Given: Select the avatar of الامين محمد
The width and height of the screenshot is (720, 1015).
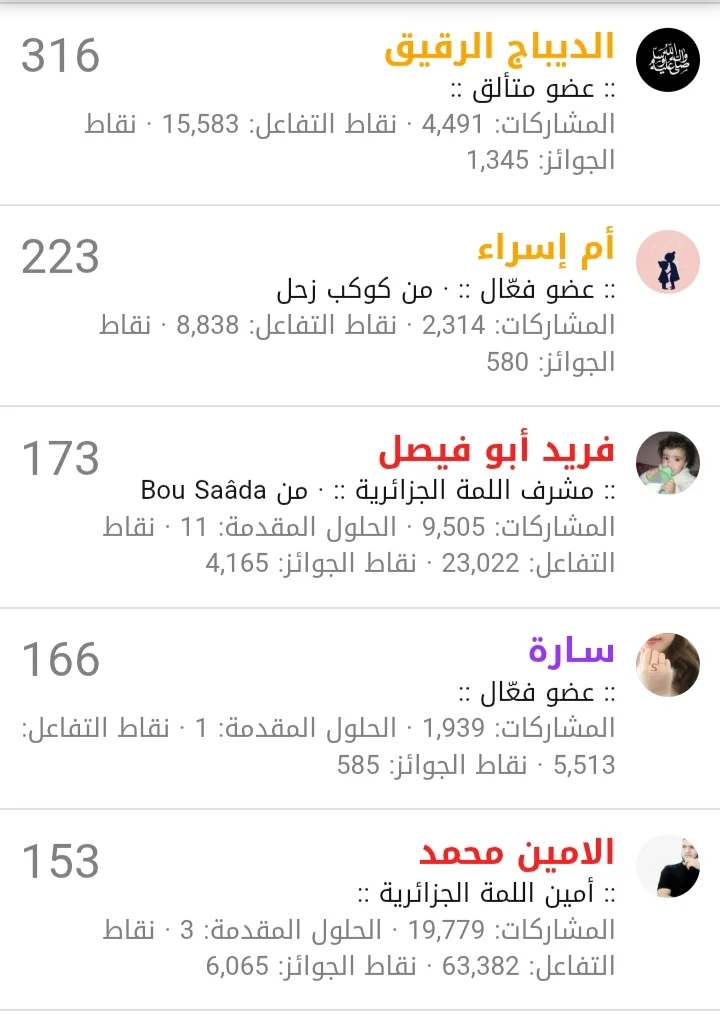Looking at the screenshot, I should click(668, 865).
